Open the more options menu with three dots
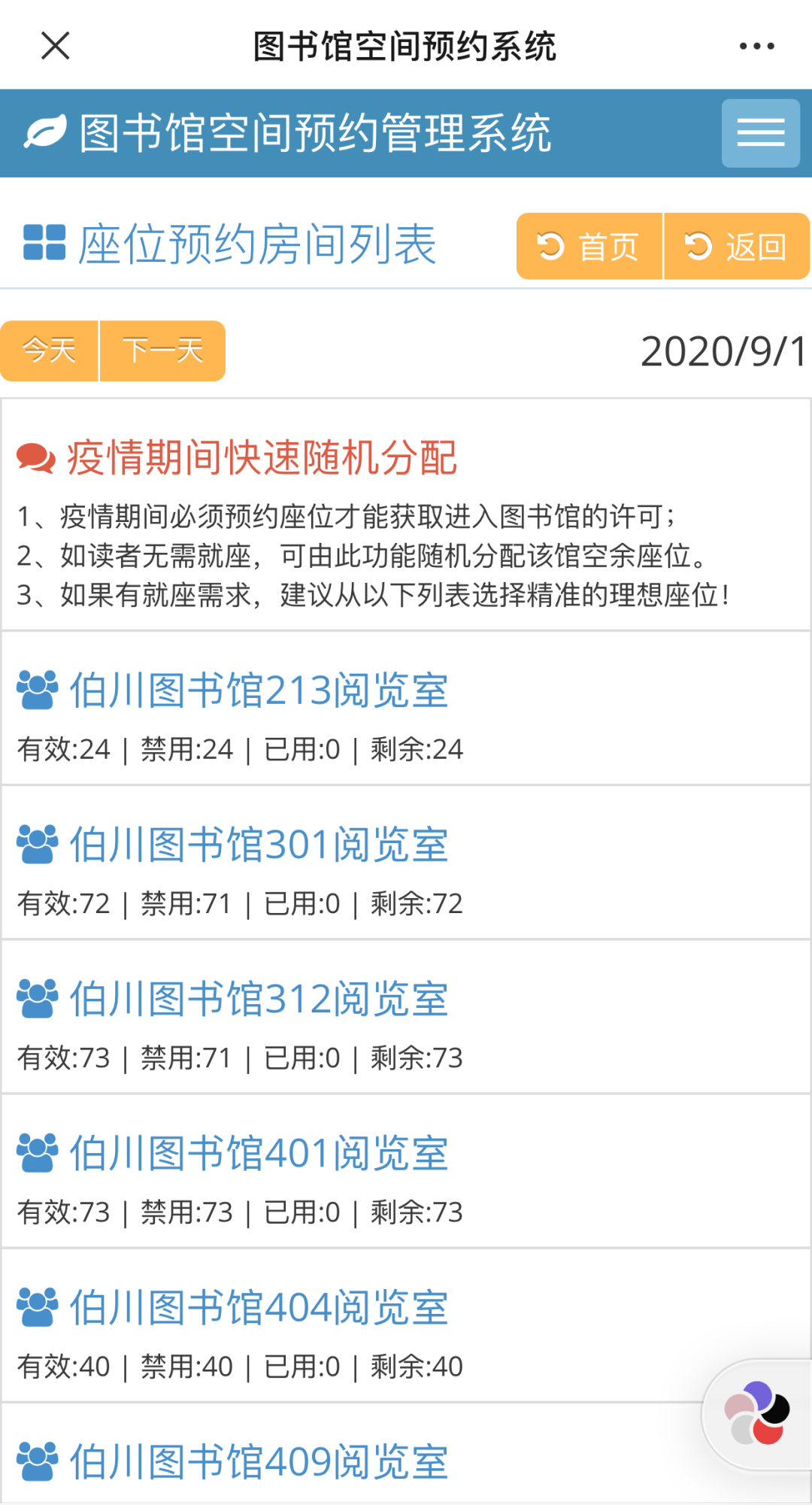The image size is (812, 1505). [756, 45]
